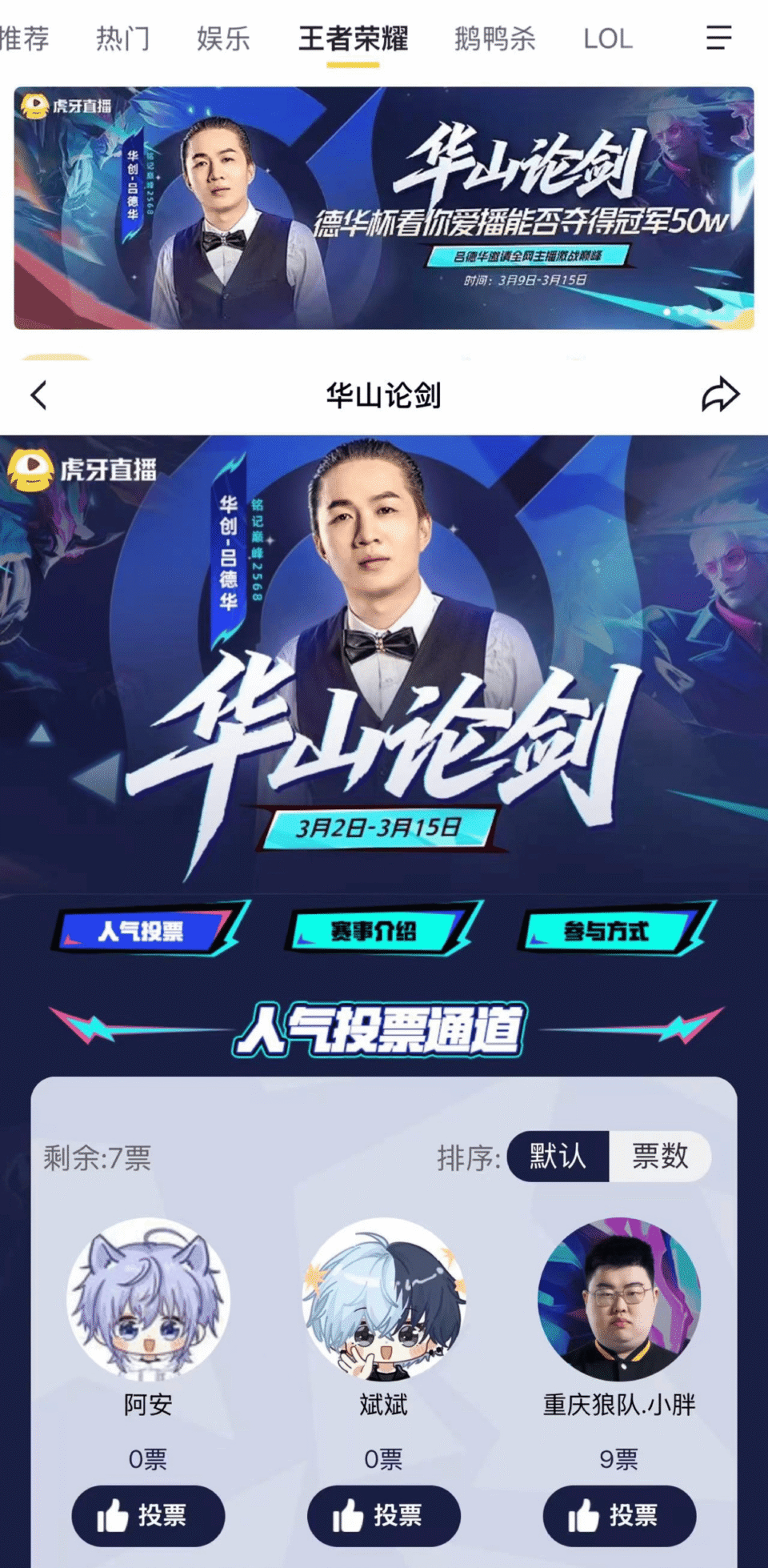Switch to the 娱乐 tab

[x=223, y=38]
